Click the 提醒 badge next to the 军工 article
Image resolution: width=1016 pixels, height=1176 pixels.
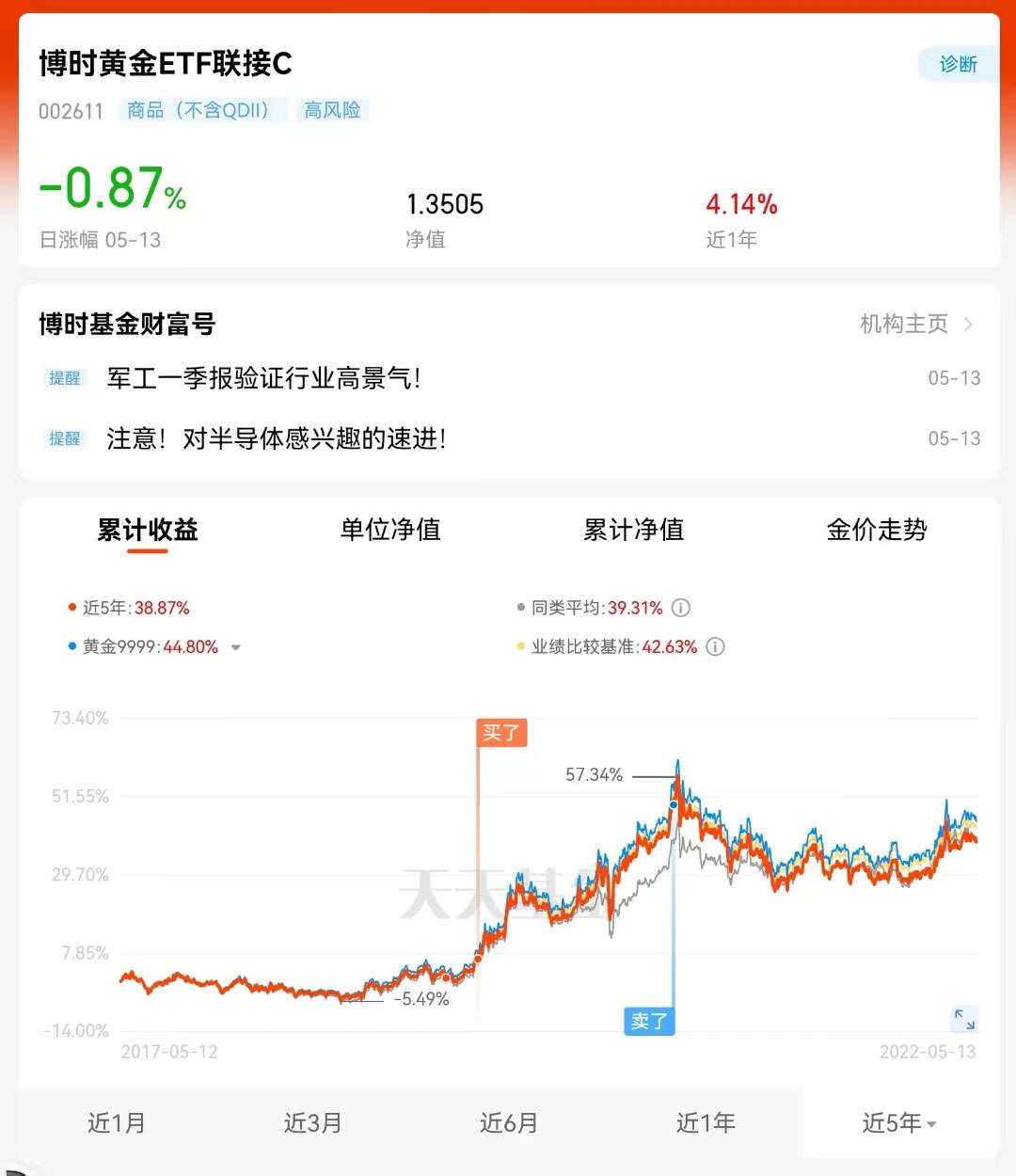point(64,378)
